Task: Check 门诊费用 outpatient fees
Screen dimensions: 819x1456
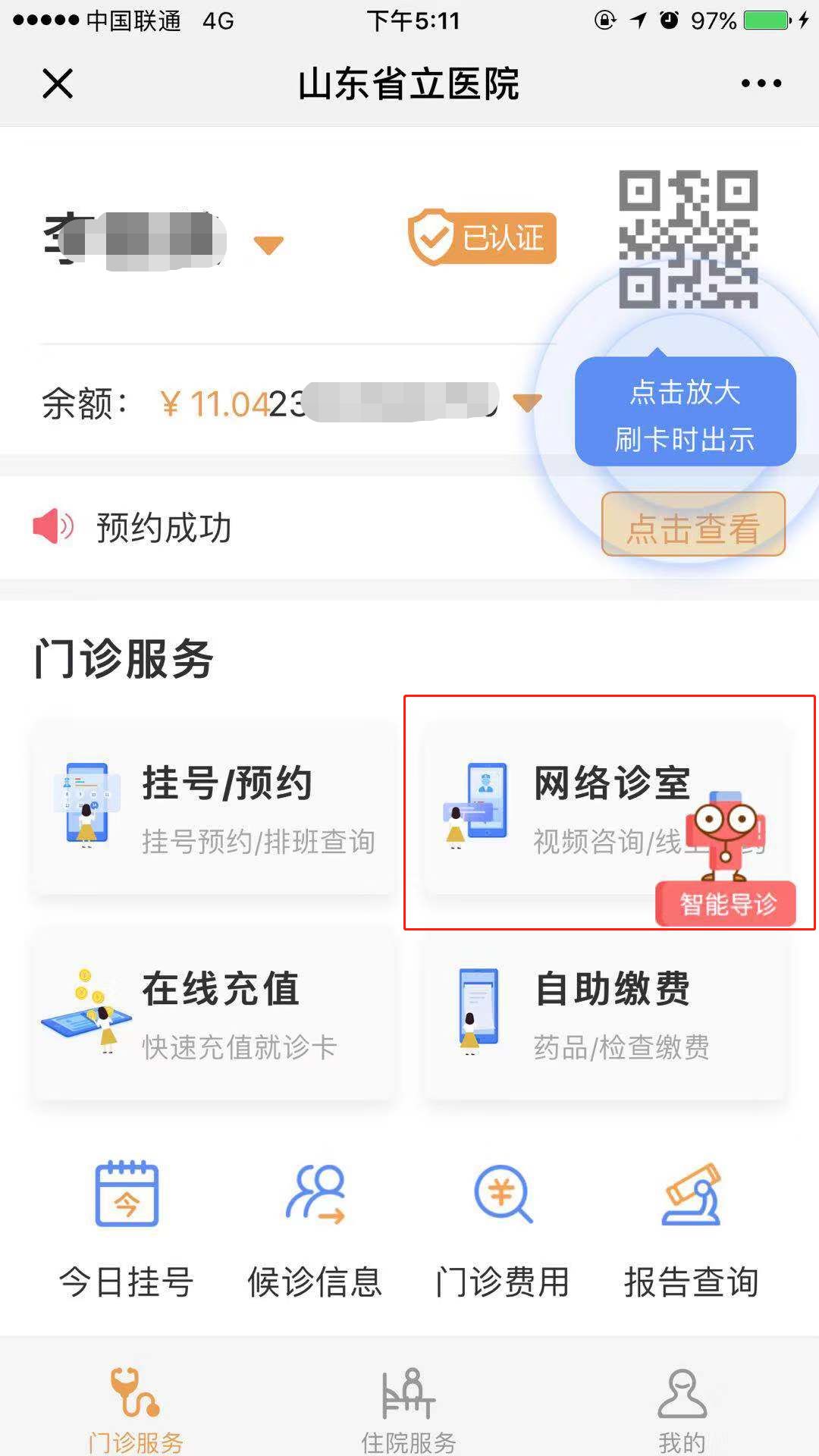Action: pos(503,1230)
